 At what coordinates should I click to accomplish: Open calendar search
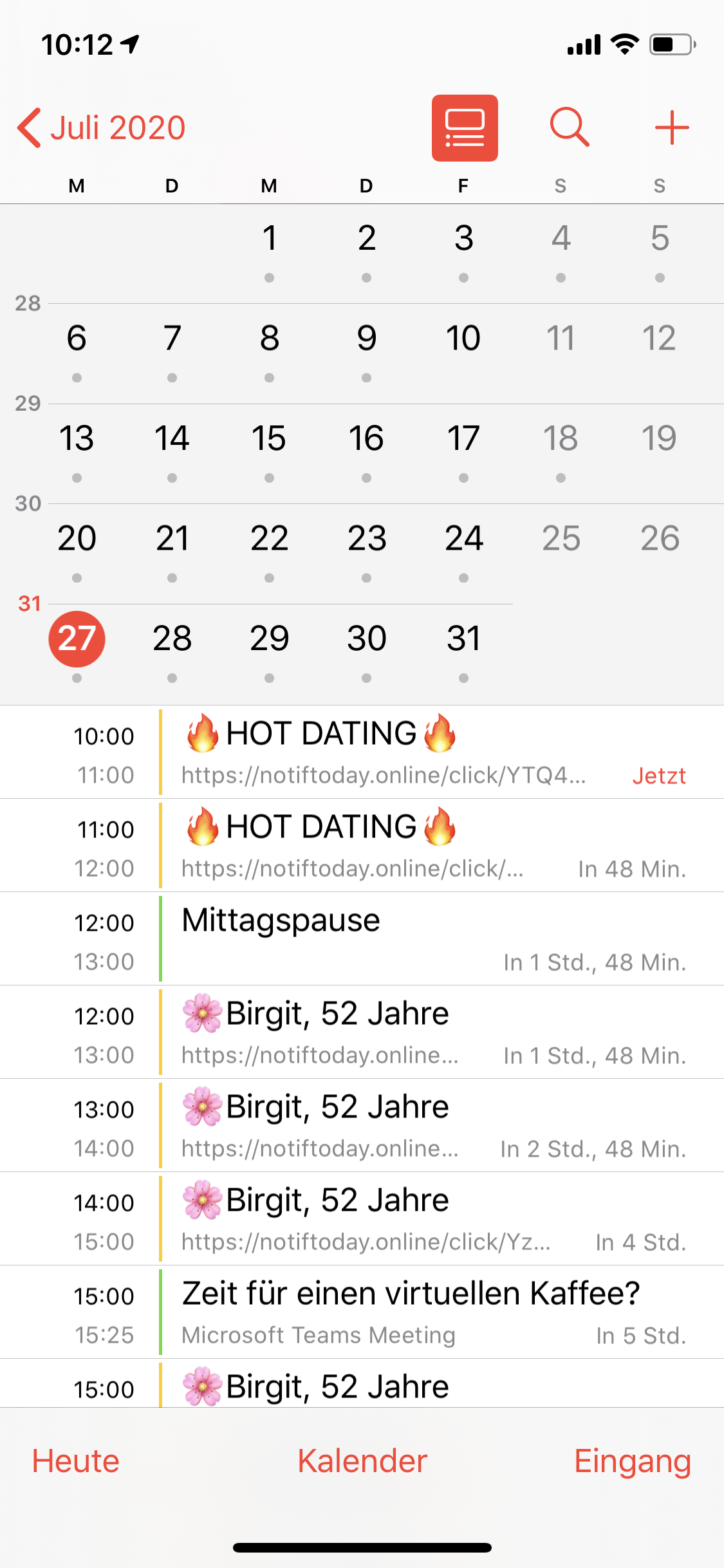tap(570, 127)
